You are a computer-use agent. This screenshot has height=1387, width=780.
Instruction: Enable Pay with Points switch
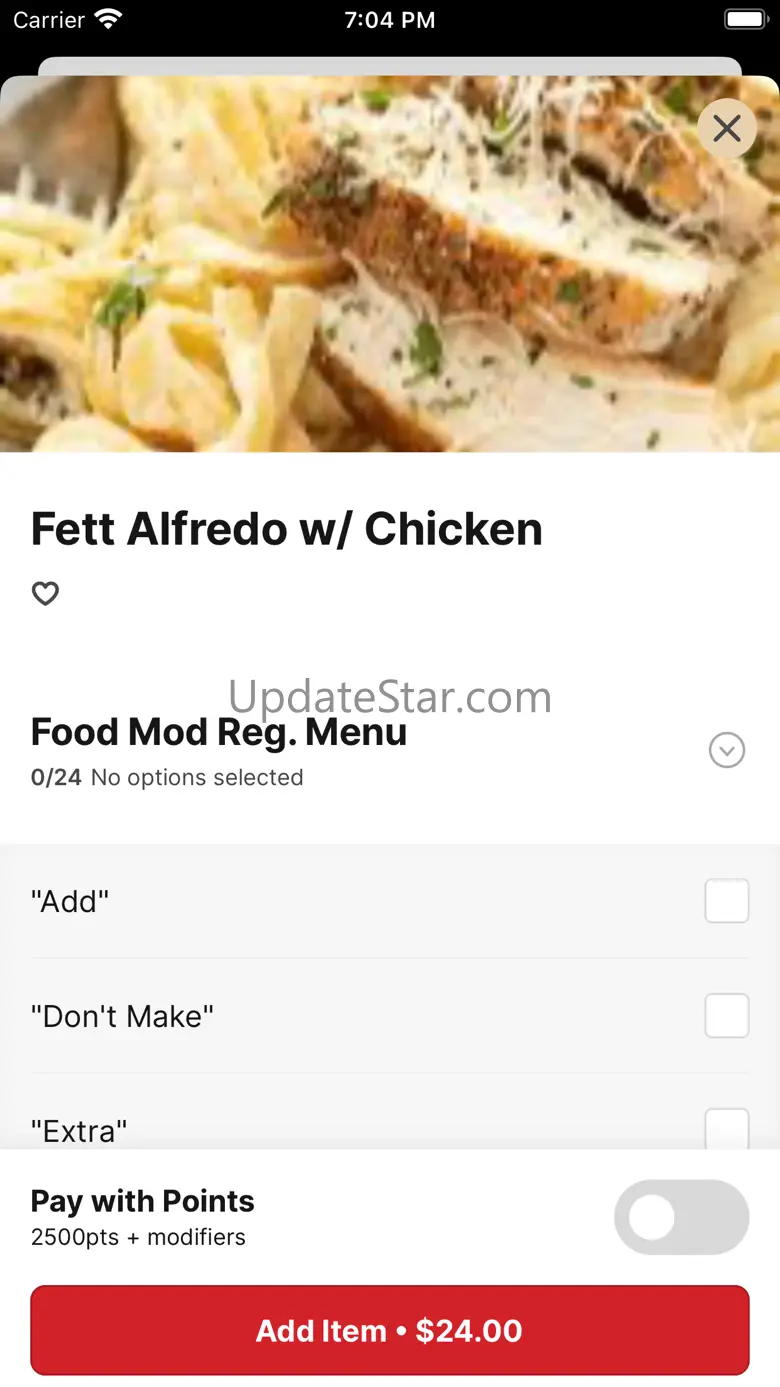681,1217
